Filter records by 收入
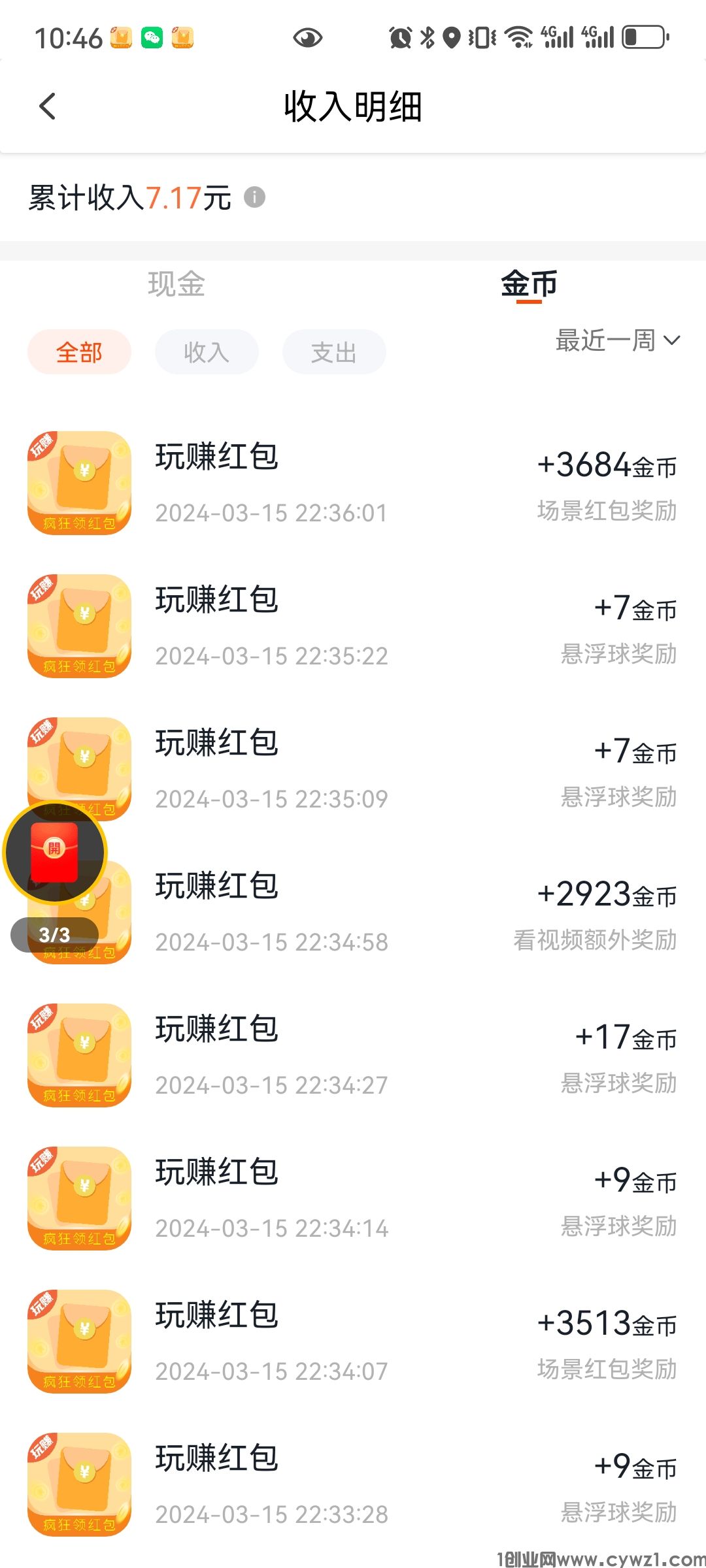Viewport: 706px width, 1568px height. coord(207,352)
